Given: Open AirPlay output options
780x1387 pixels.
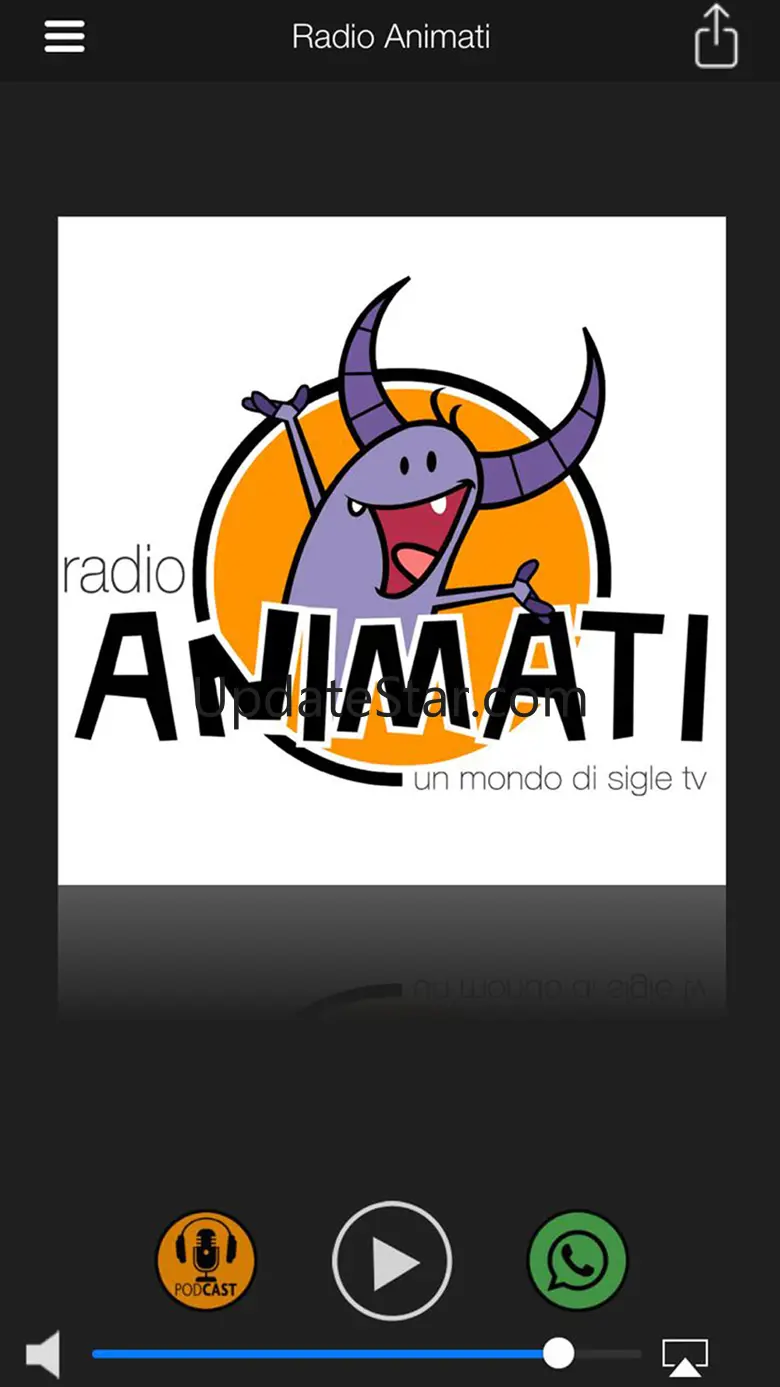Looking at the screenshot, I should tap(685, 1357).
